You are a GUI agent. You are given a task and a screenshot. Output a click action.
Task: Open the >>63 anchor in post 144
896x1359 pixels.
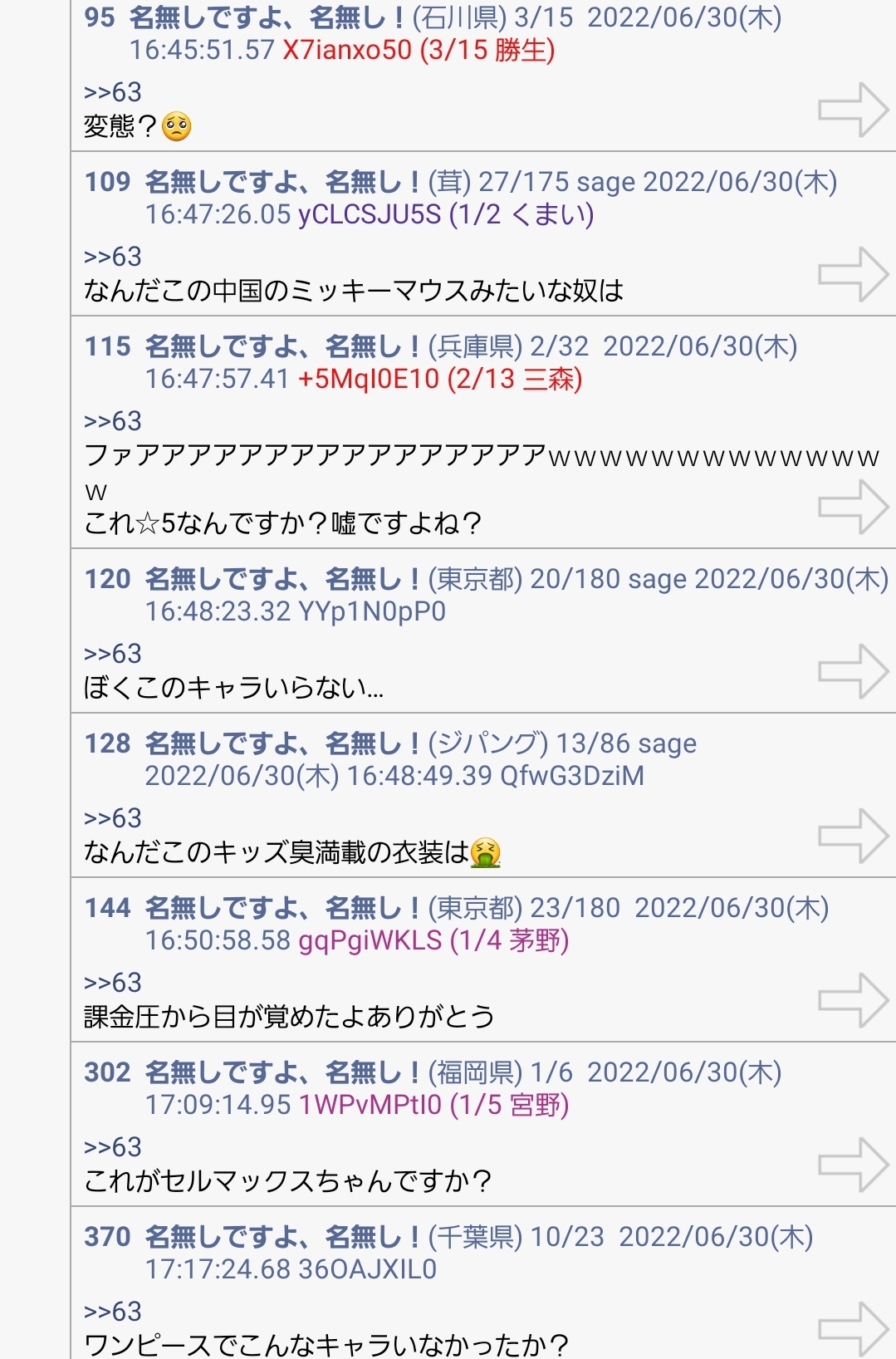point(113,983)
